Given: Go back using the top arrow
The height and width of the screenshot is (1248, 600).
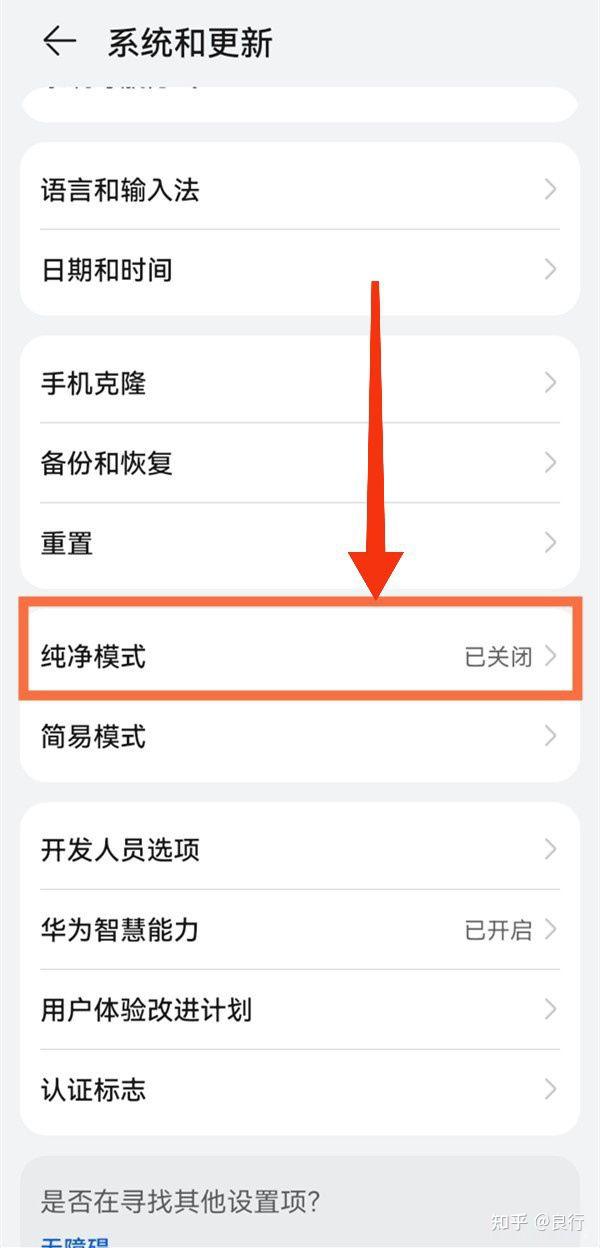Looking at the screenshot, I should click(59, 41).
